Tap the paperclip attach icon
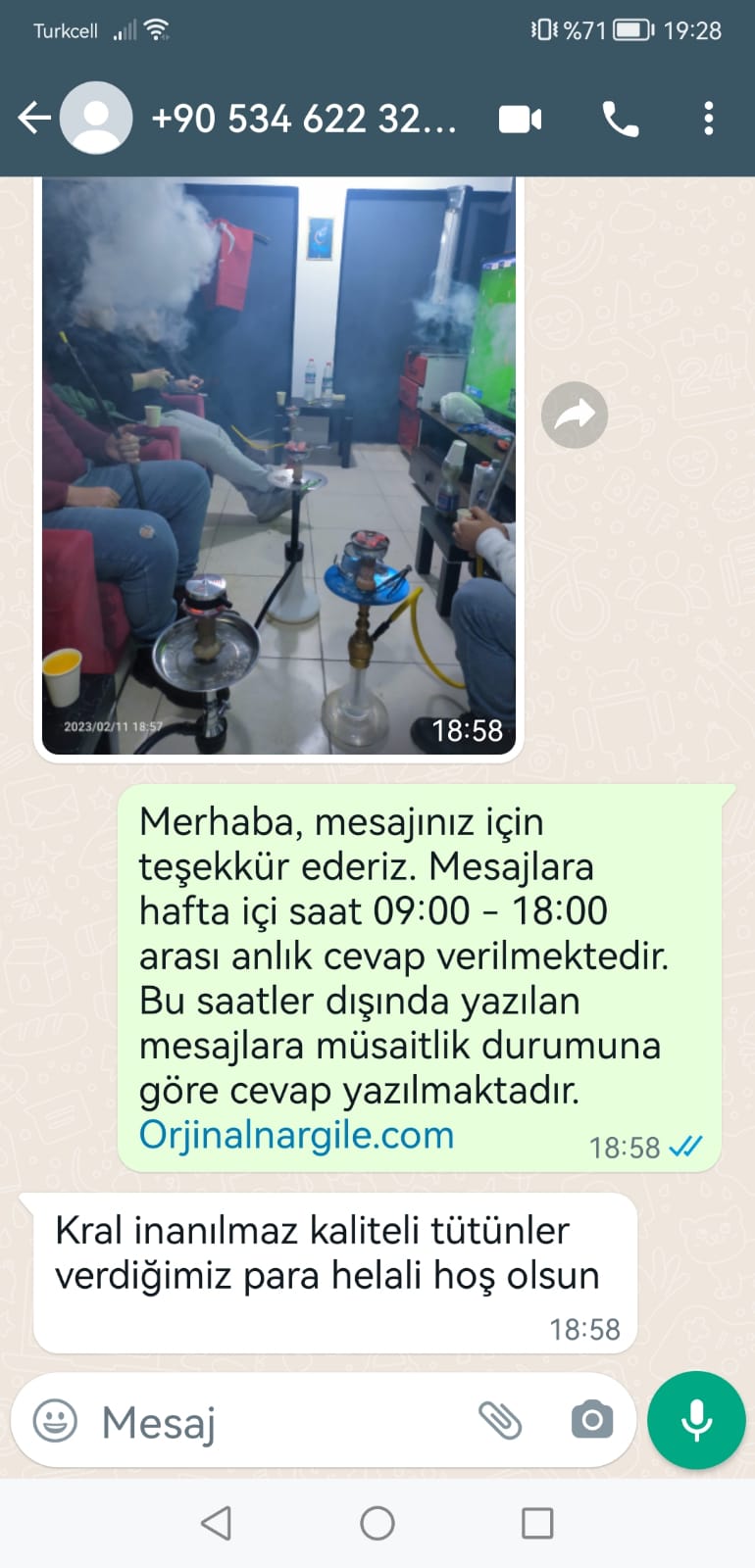 coord(500,1420)
